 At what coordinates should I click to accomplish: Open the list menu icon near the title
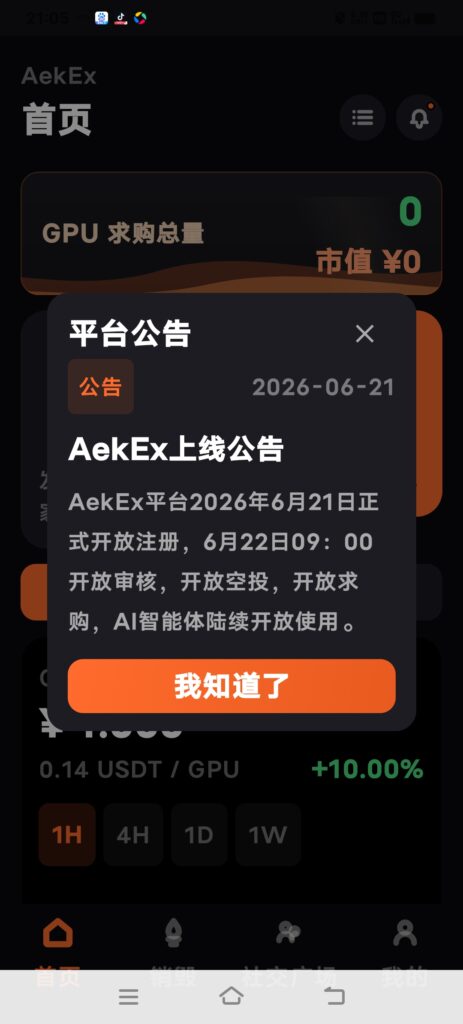(362, 118)
